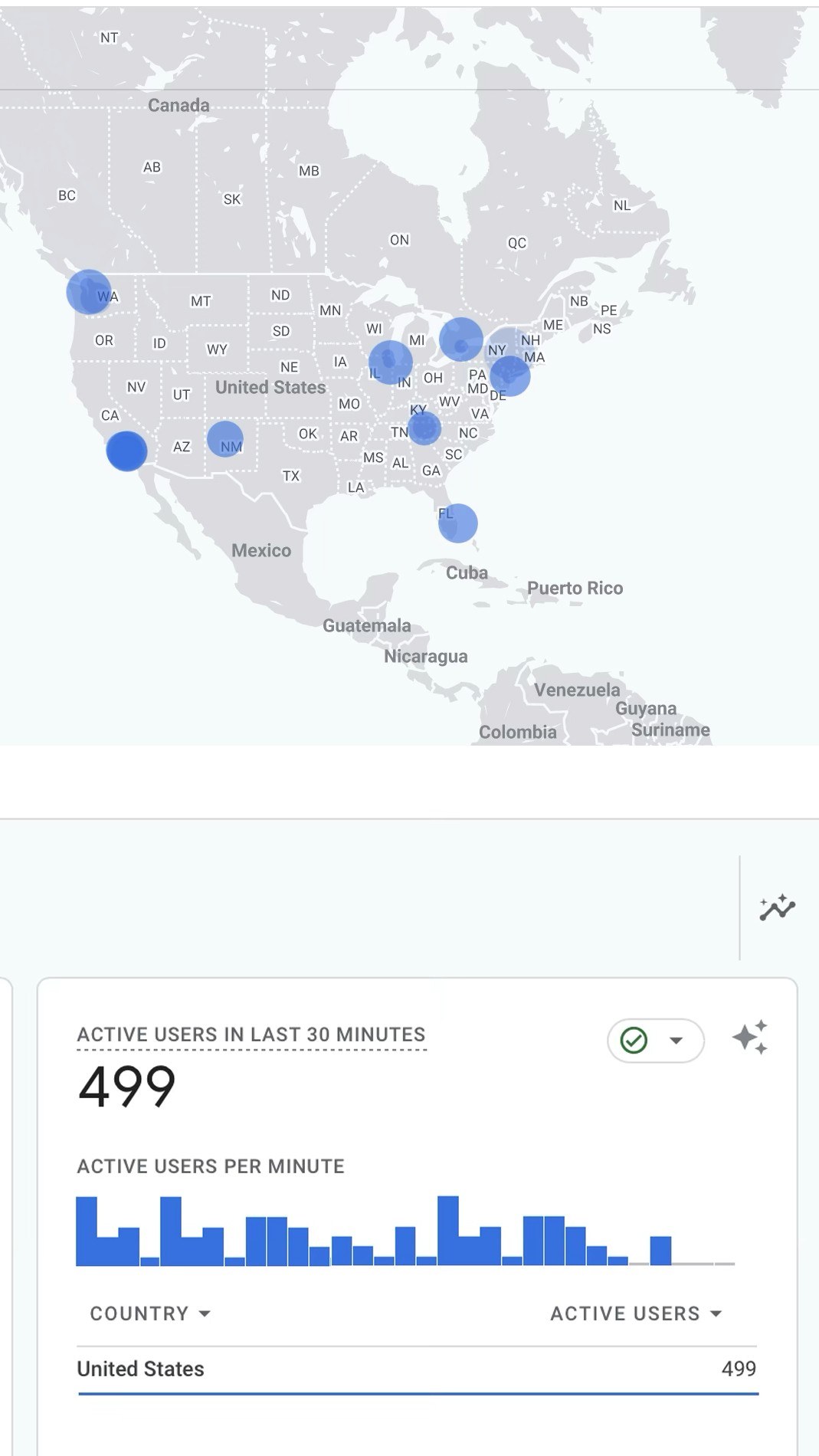The image size is (819, 1456).
Task: Open Active Users in Last 30 Minutes metric
Action: (x=251, y=1035)
